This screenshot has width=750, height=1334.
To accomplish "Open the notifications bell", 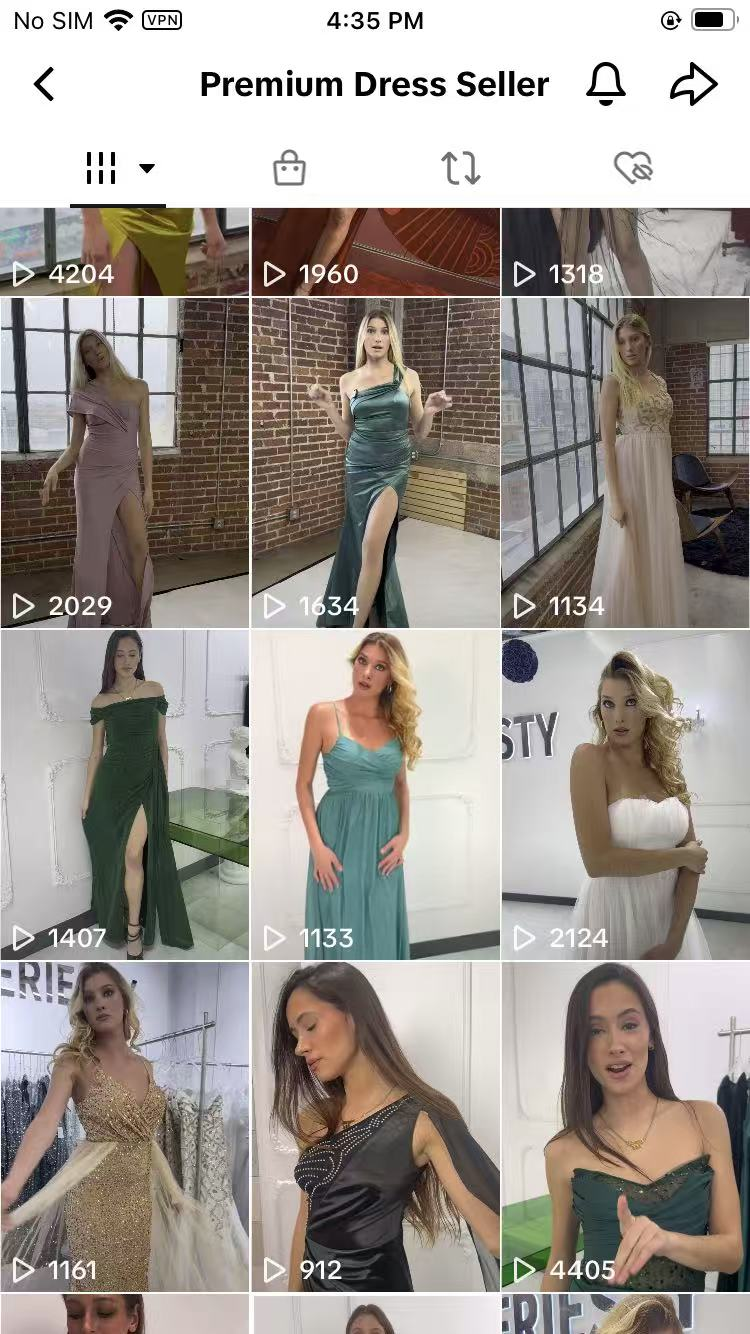I will tap(605, 85).
